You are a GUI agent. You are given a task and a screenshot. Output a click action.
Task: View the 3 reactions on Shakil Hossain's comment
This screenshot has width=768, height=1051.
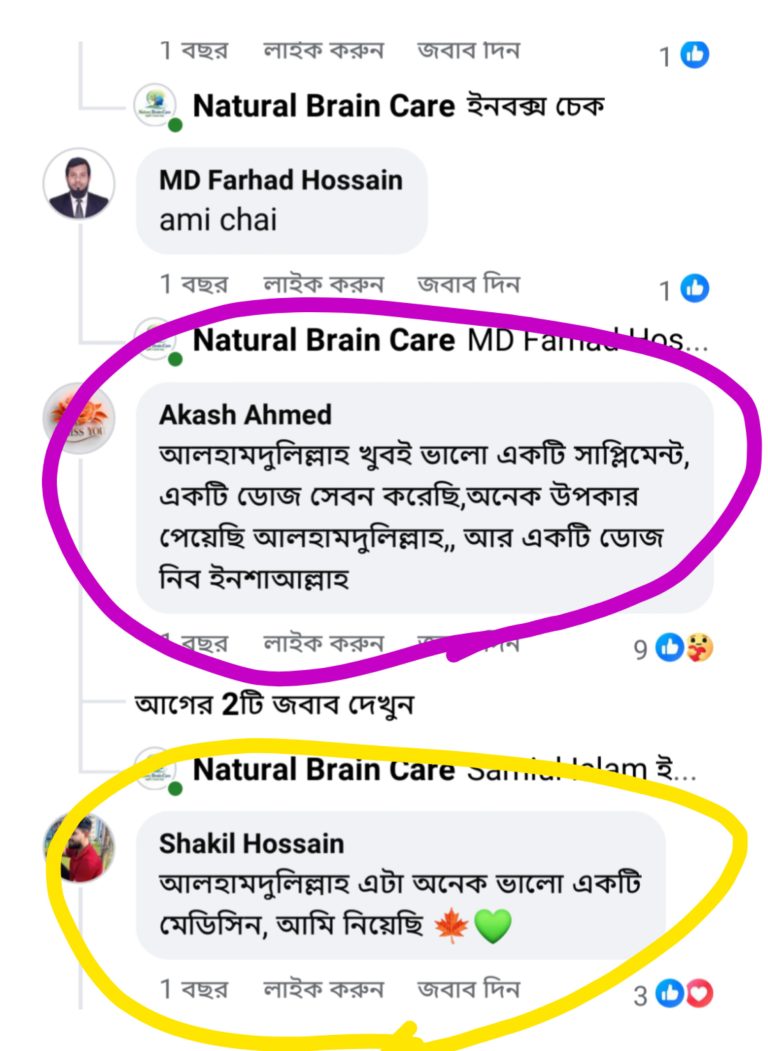(674, 995)
